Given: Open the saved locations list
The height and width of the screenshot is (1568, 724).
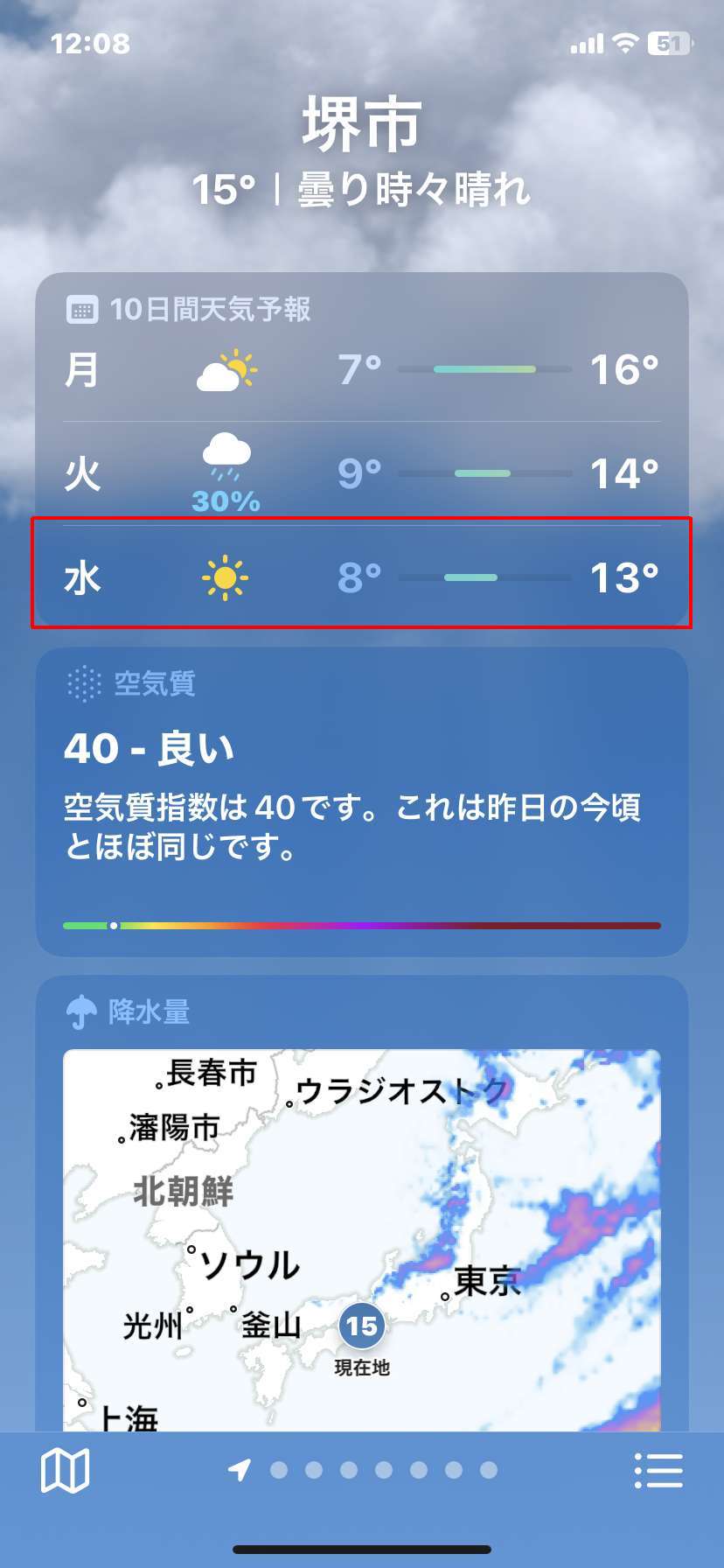Looking at the screenshot, I should (x=658, y=1470).
